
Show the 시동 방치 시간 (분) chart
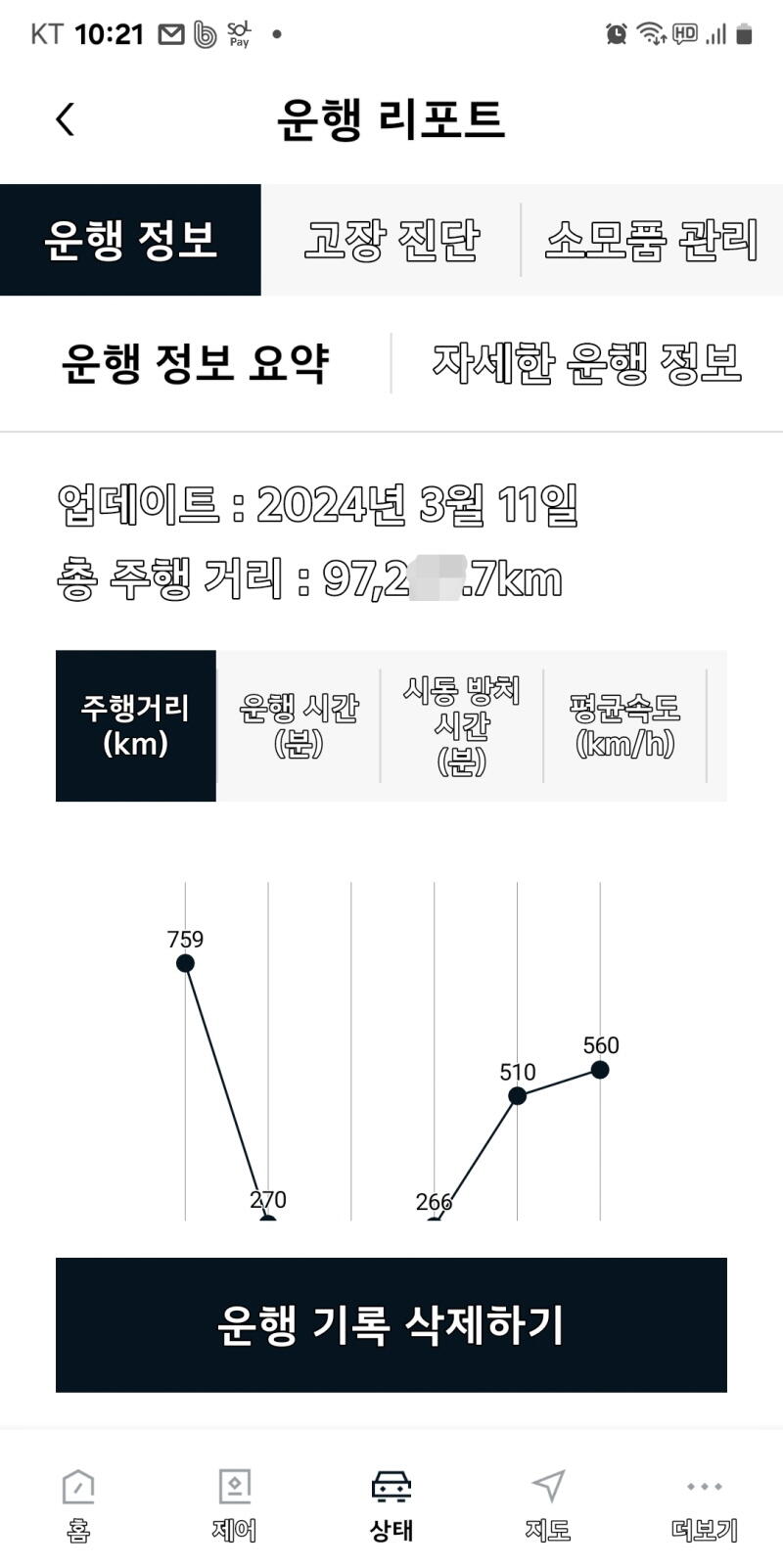coord(461,726)
